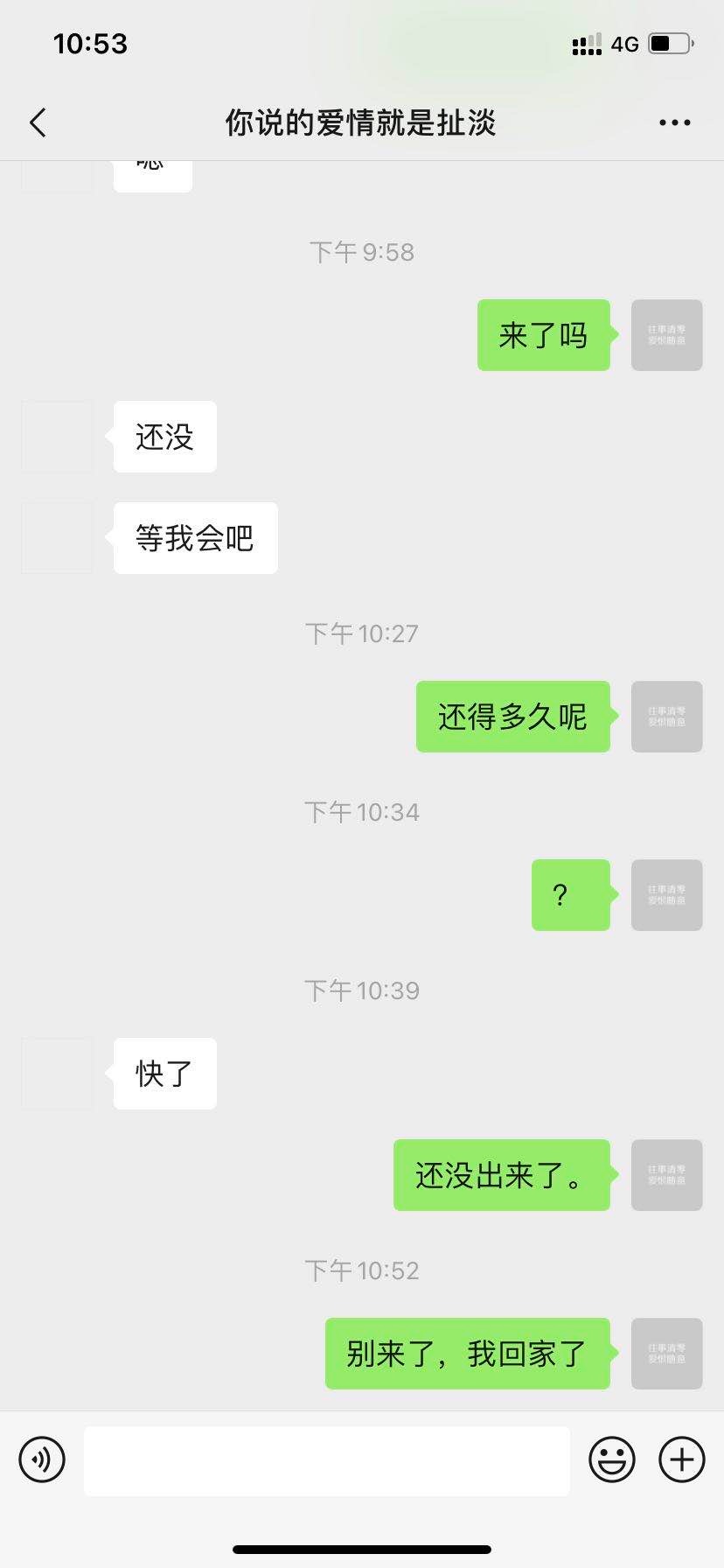Viewport: 724px width, 1568px height.
Task: Open the three-dot chat settings icon
Action: (673, 122)
